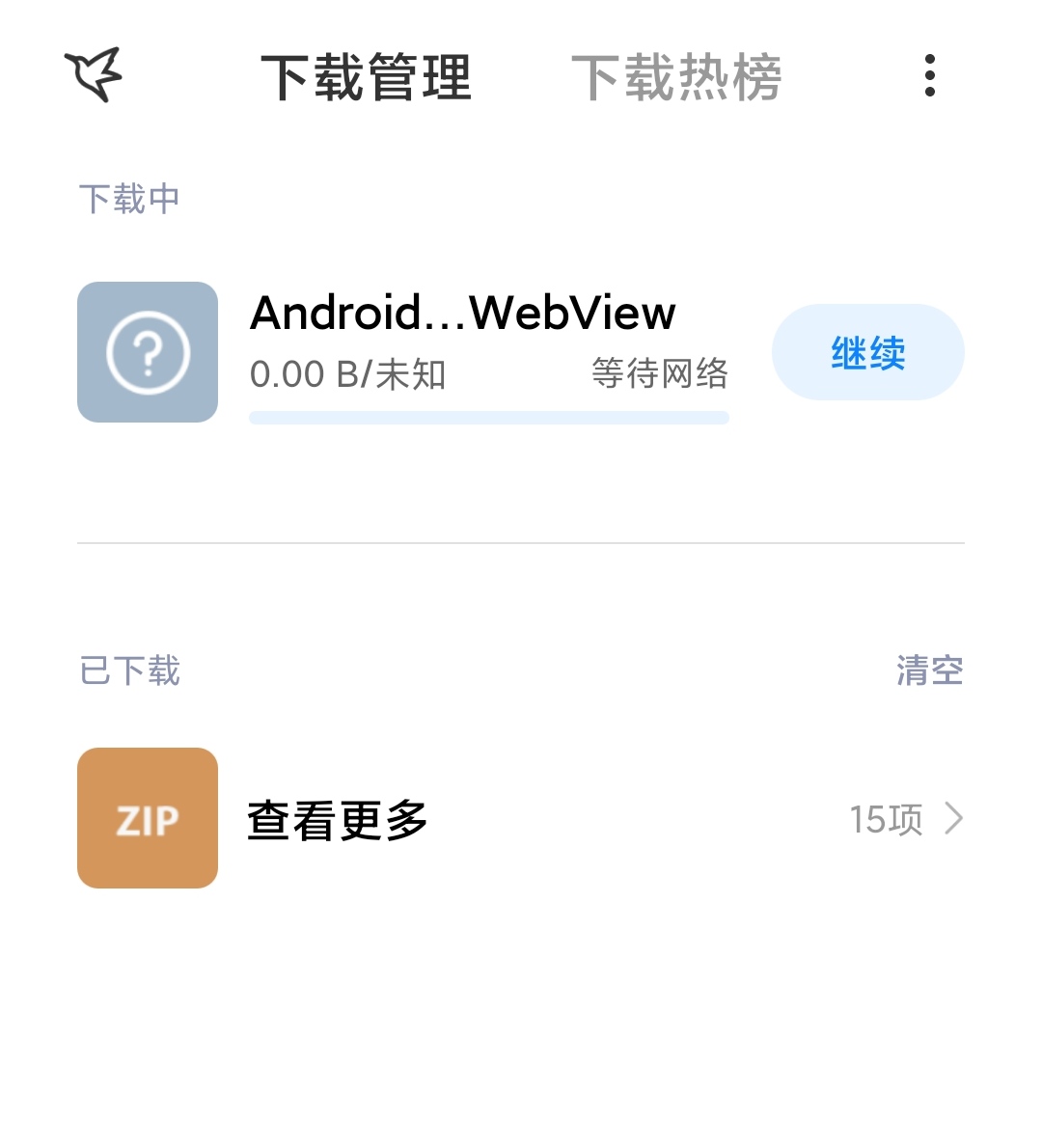Tap the Android...WebView file name

point(463,313)
